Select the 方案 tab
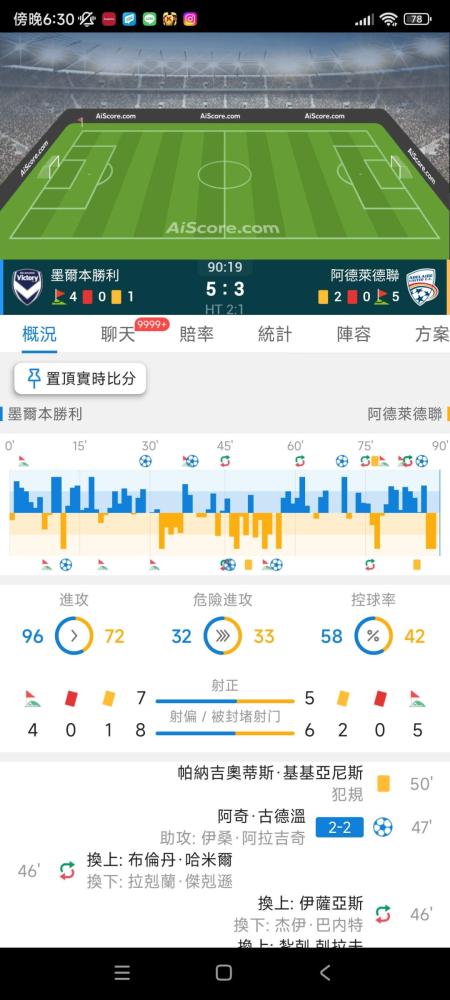Viewport: 450px width, 1000px height. (x=432, y=334)
